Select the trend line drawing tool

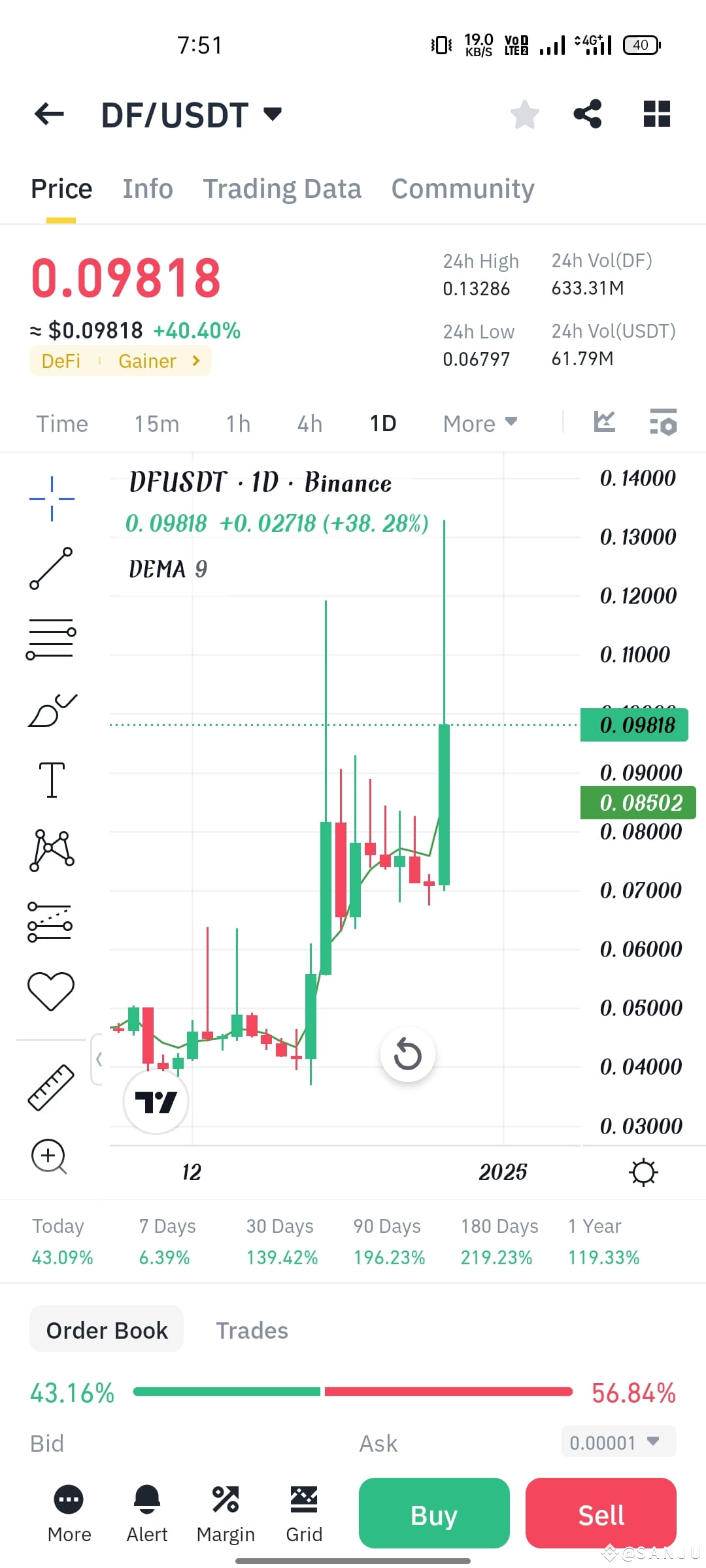pyautogui.click(x=51, y=568)
